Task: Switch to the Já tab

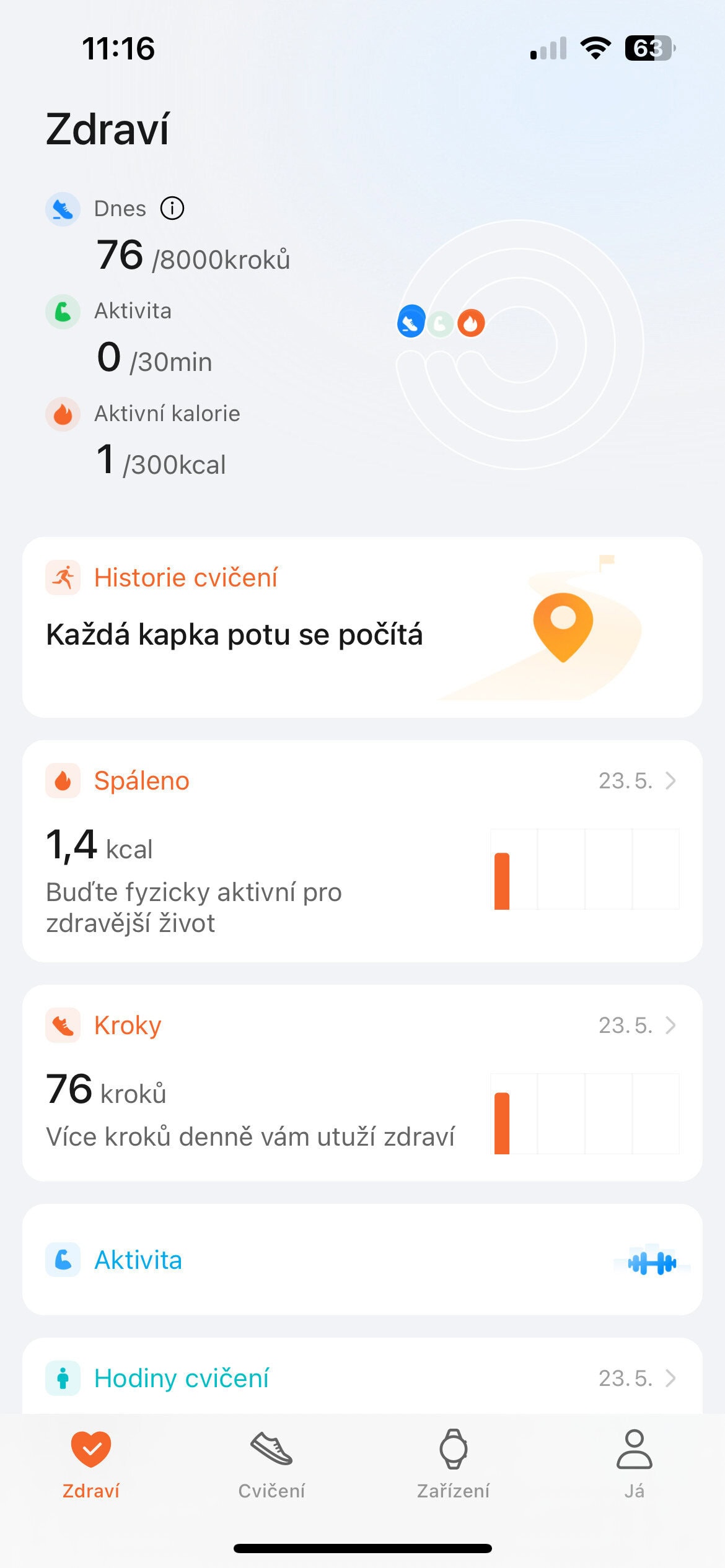Action: 634,1465
